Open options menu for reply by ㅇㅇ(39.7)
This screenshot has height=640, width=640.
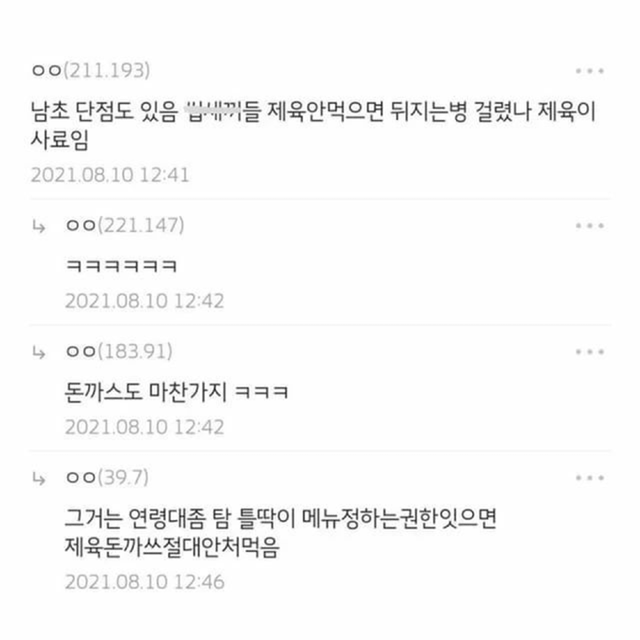click(x=589, y=478)
